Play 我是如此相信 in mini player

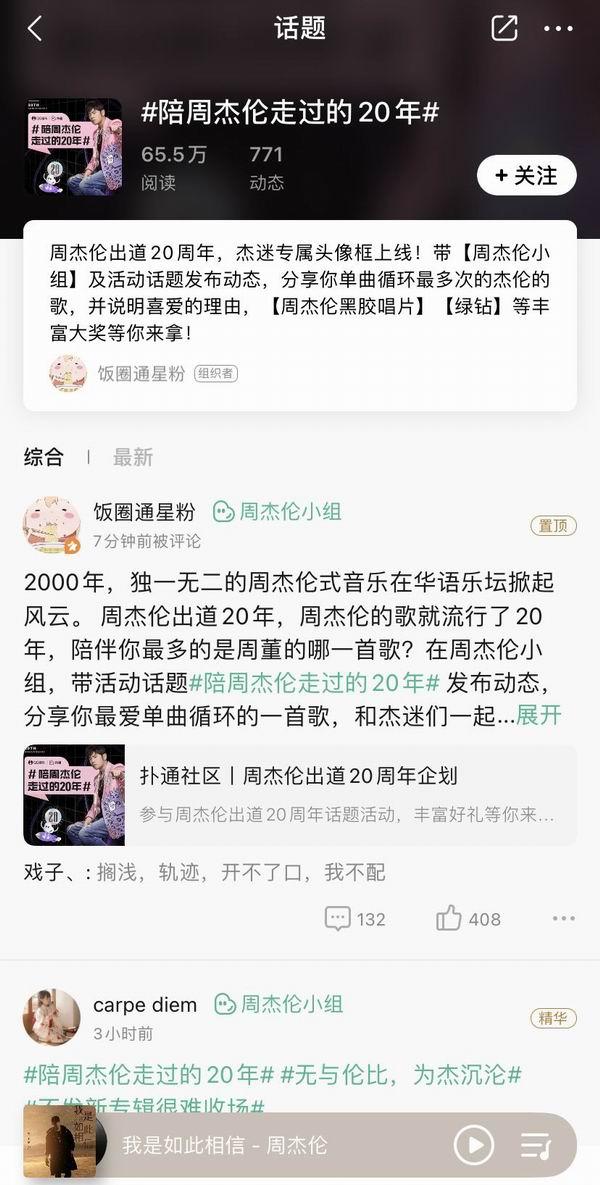(x=474, y=1145)
